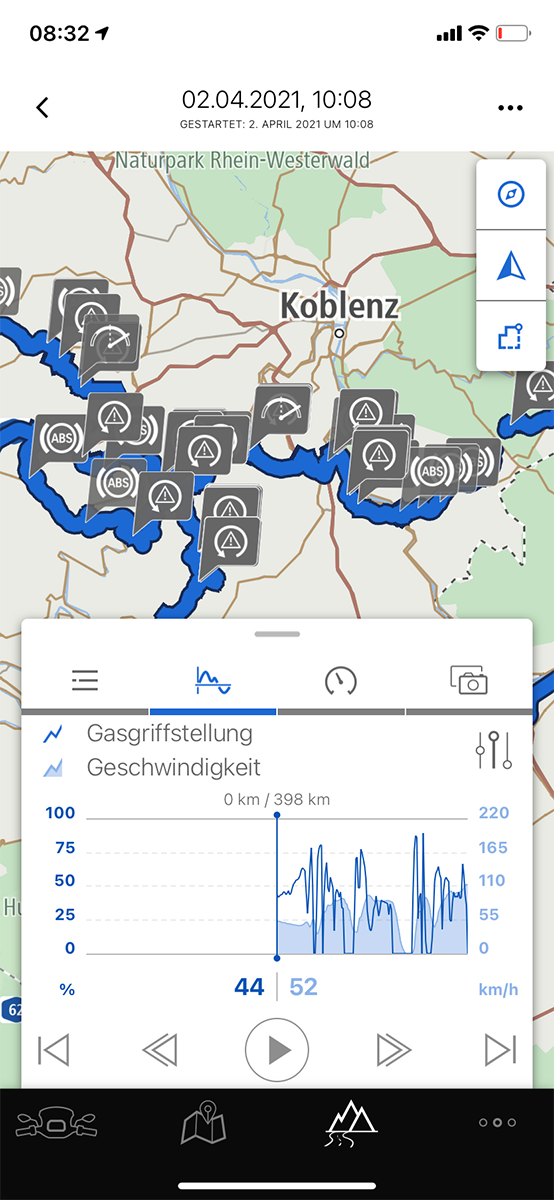This screenshot has width=554, height=1200.
Task: Fast forward the ride playback
Action: coord(394,1049)
